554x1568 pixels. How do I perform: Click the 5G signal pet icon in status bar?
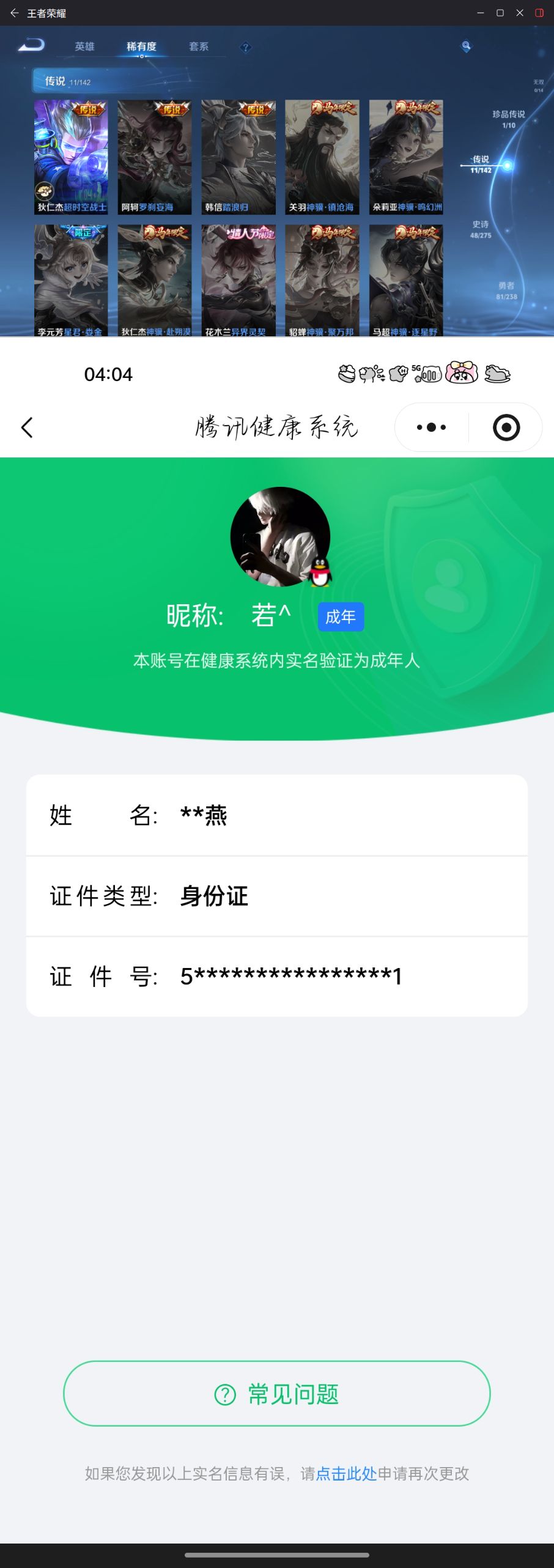426,374
